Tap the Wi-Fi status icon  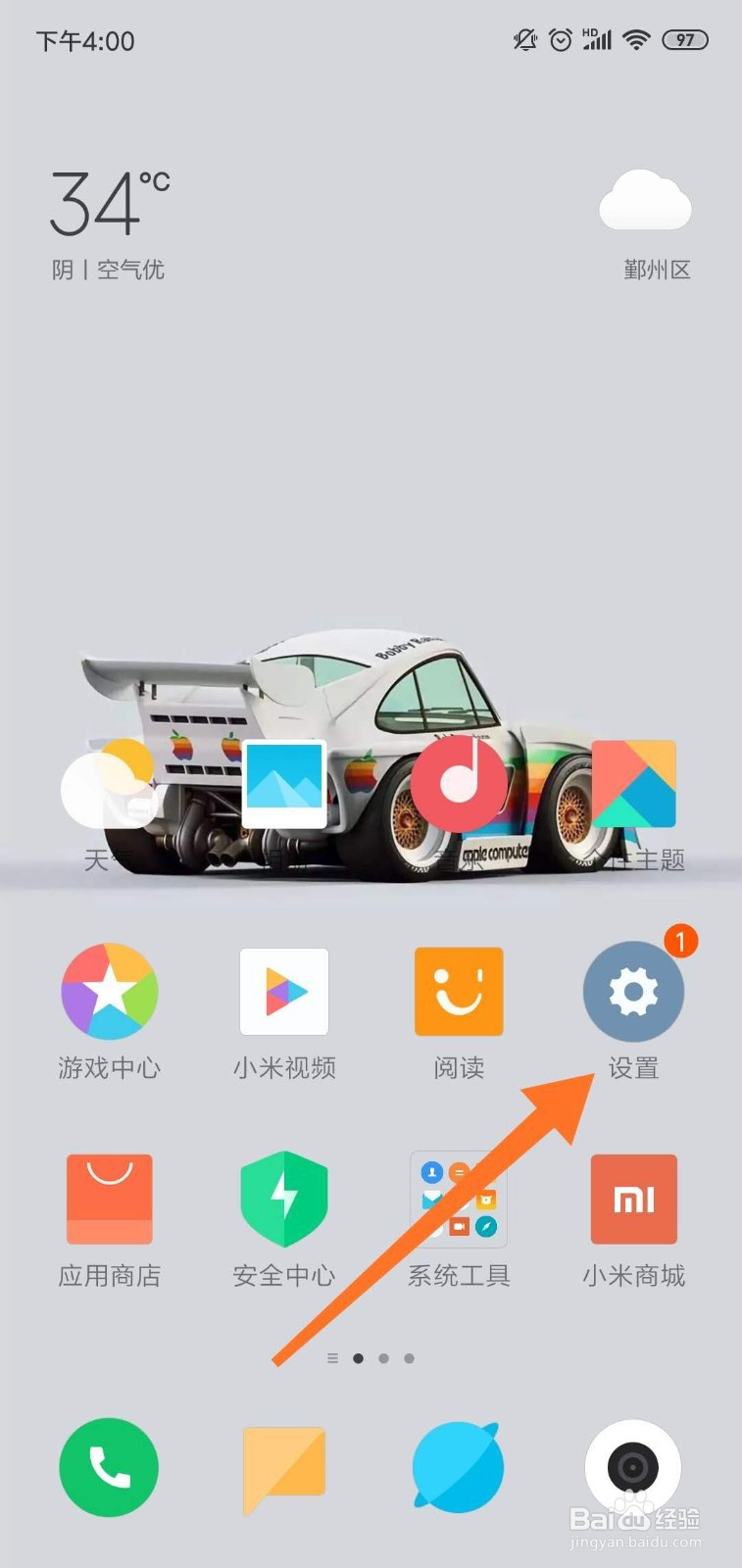click(636, 40)
